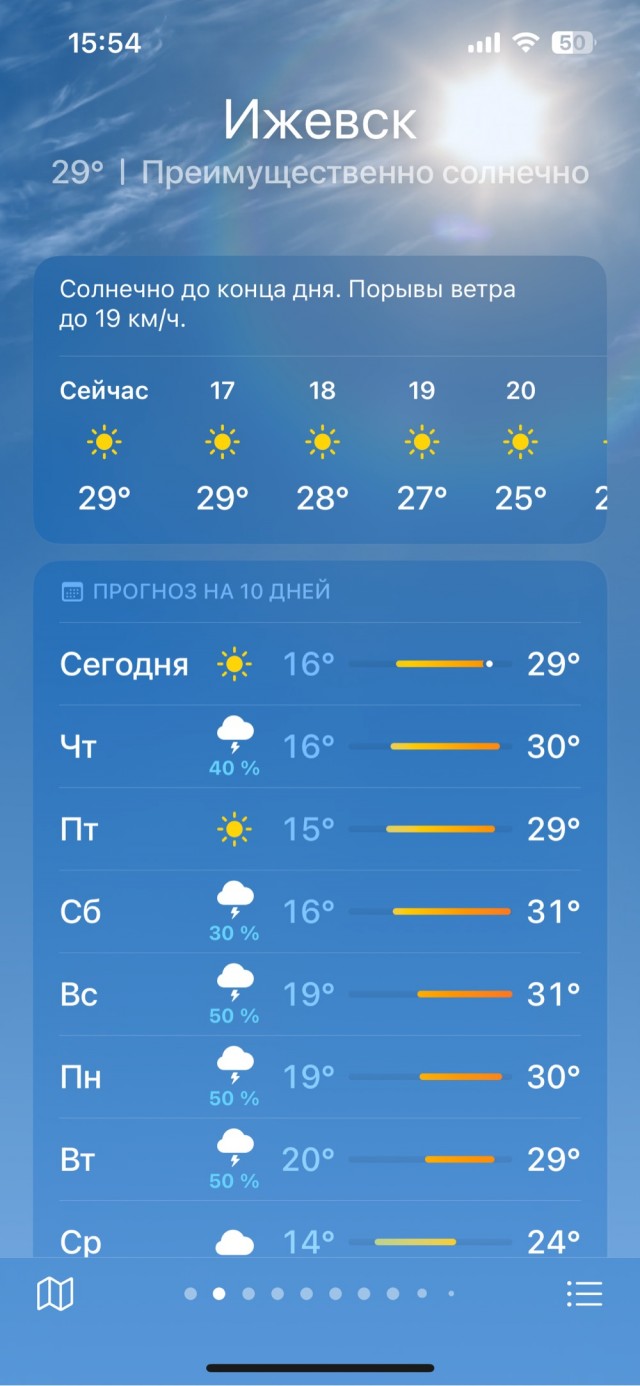Select the Пт row in the 10-day forecast
This screenshot has height=1386, width=640.
tap(320, 829)
